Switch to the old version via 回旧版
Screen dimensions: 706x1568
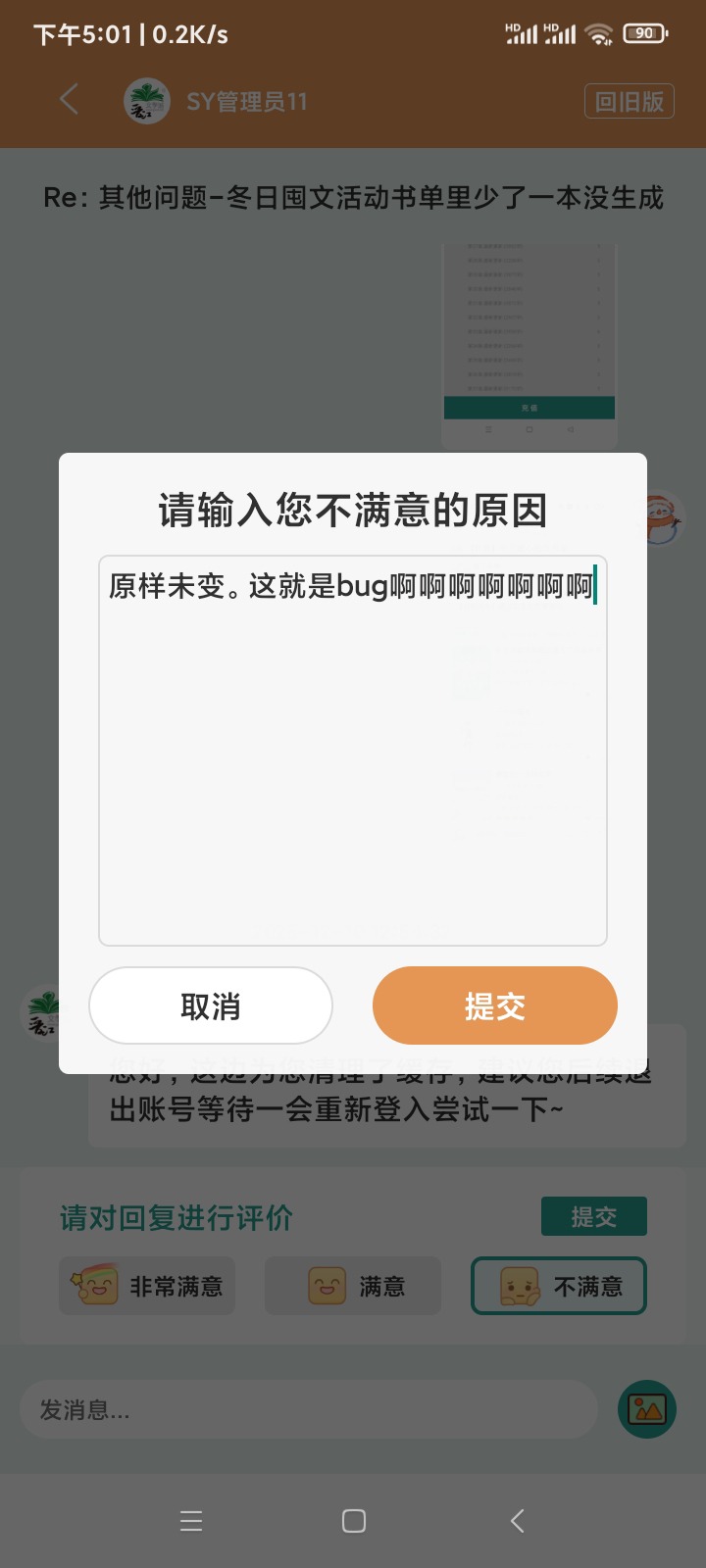(x=629, y=101)
